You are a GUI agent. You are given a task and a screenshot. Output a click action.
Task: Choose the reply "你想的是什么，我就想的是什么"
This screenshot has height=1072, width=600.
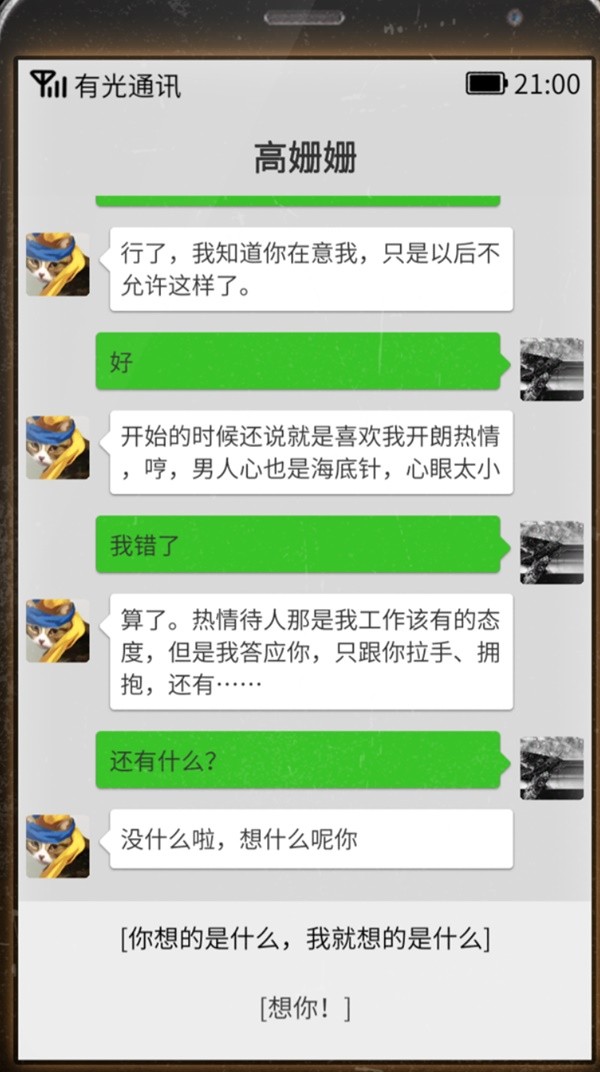(305, 939)
